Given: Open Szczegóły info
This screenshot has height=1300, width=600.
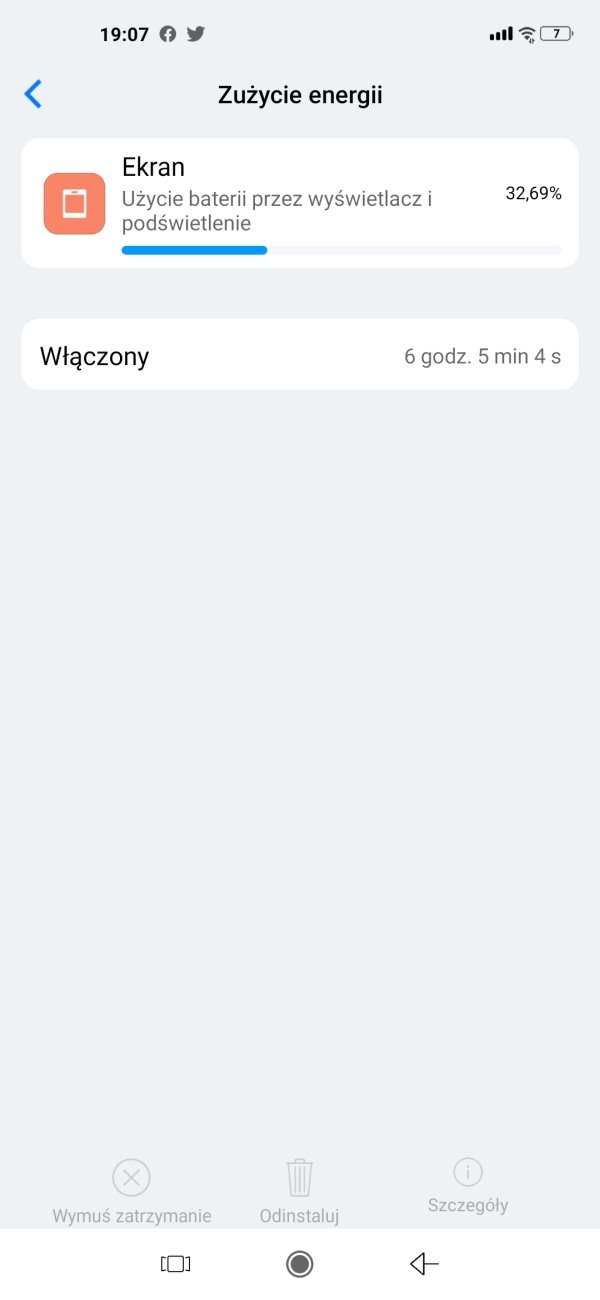Looking at the screenshot, I should coord(468,1186).
